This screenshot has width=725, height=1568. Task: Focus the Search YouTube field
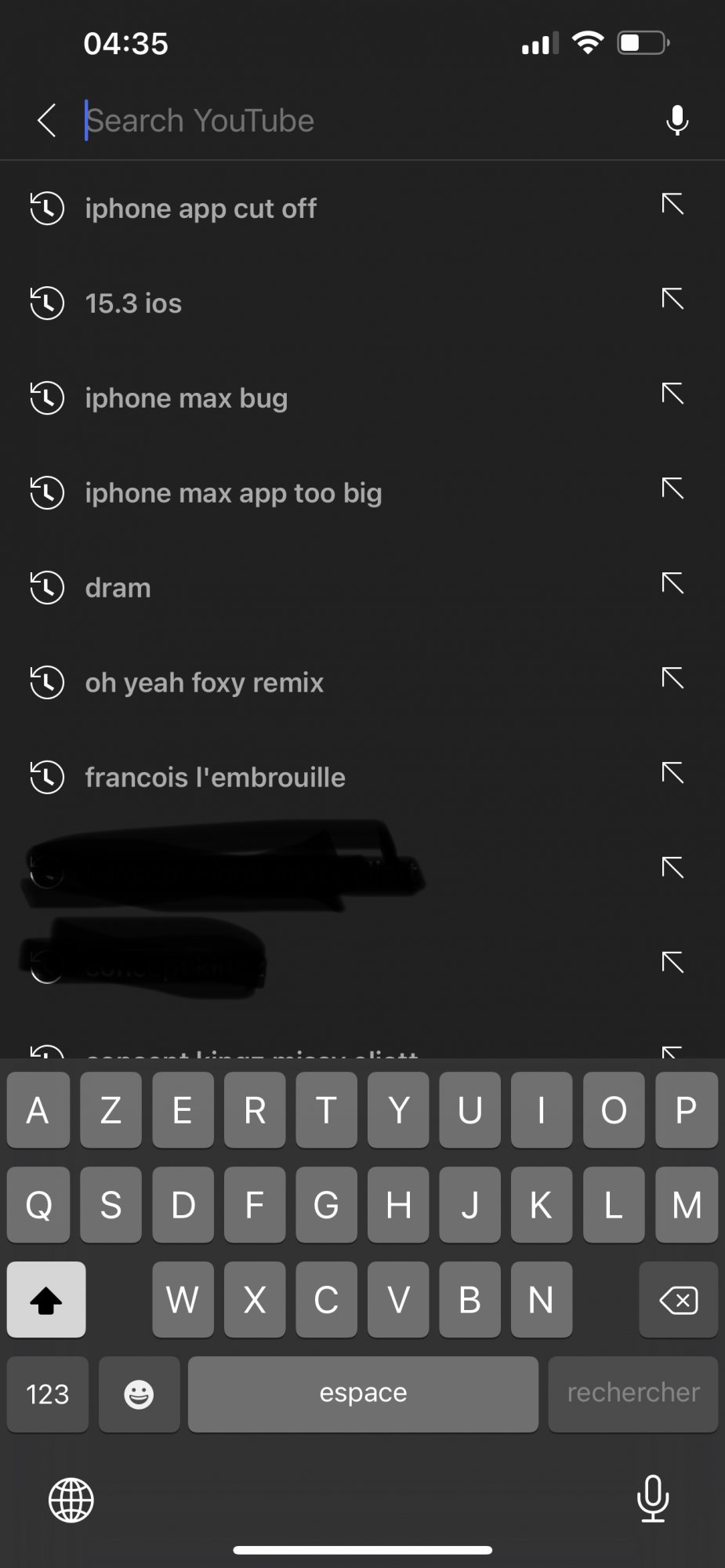(x=361, y=121)
